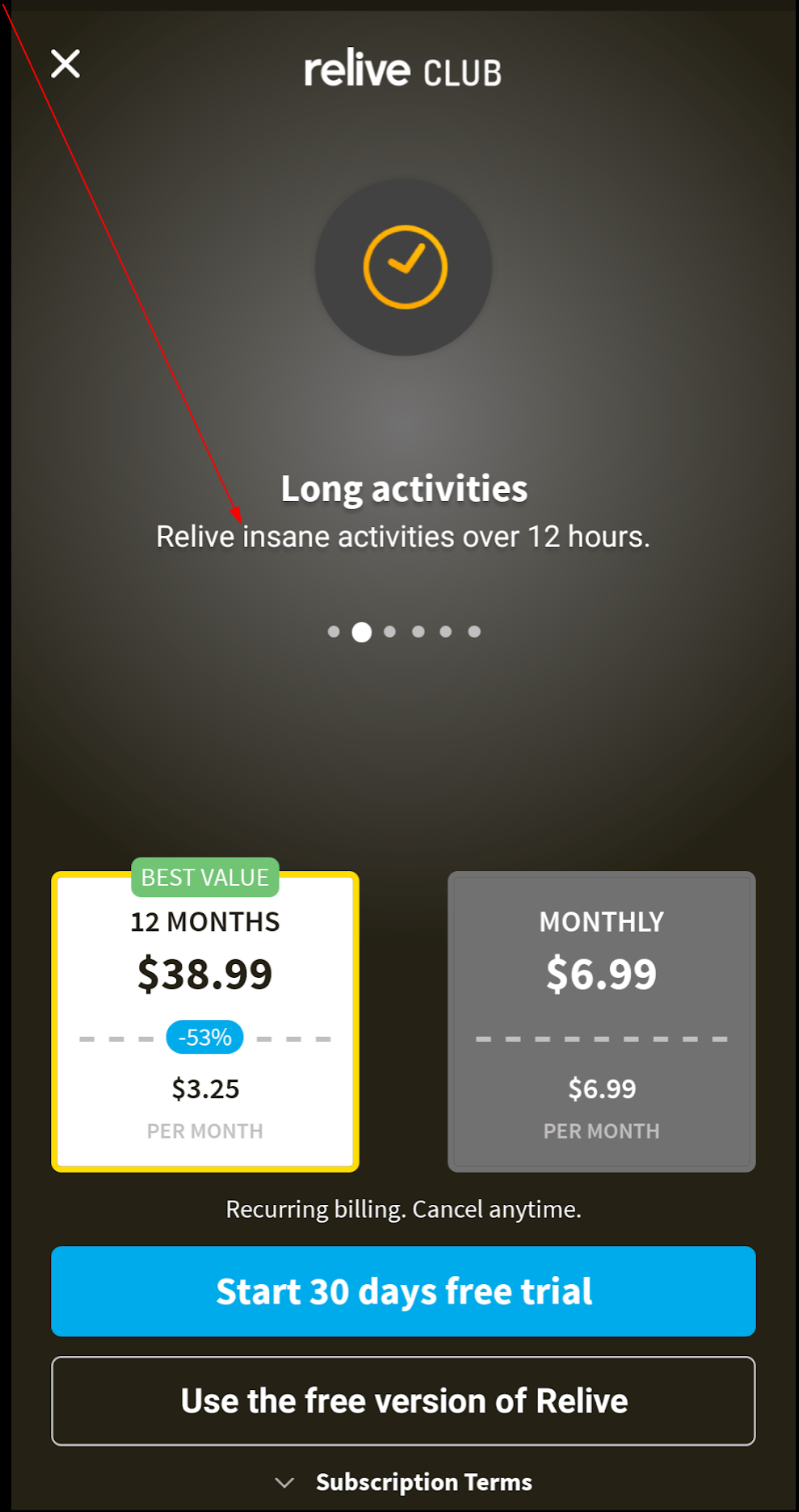Image resolution: width=799 pixels, height=1512 pixels.
Task: Expand Subscription Terms
Action: pos(403,1482)
